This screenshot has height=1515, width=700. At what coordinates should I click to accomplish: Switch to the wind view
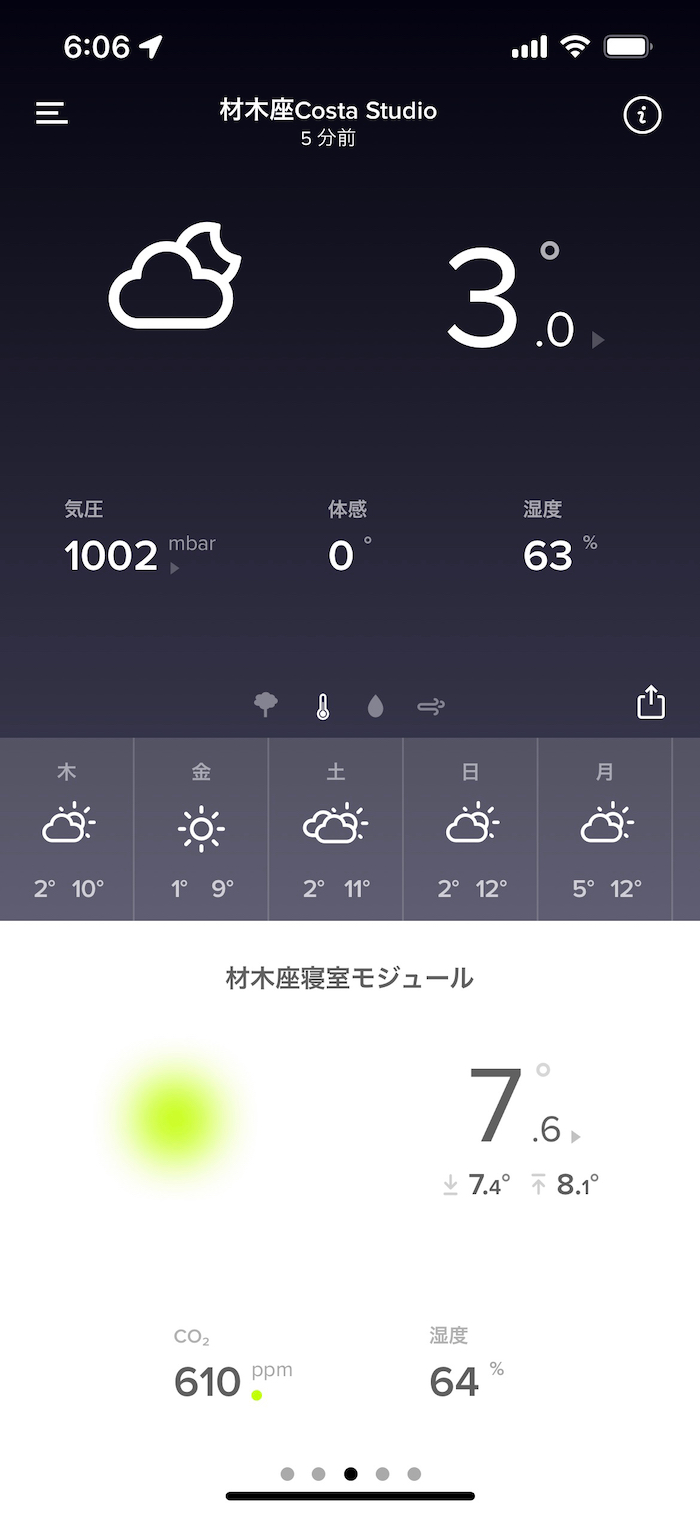pos(431,707)
